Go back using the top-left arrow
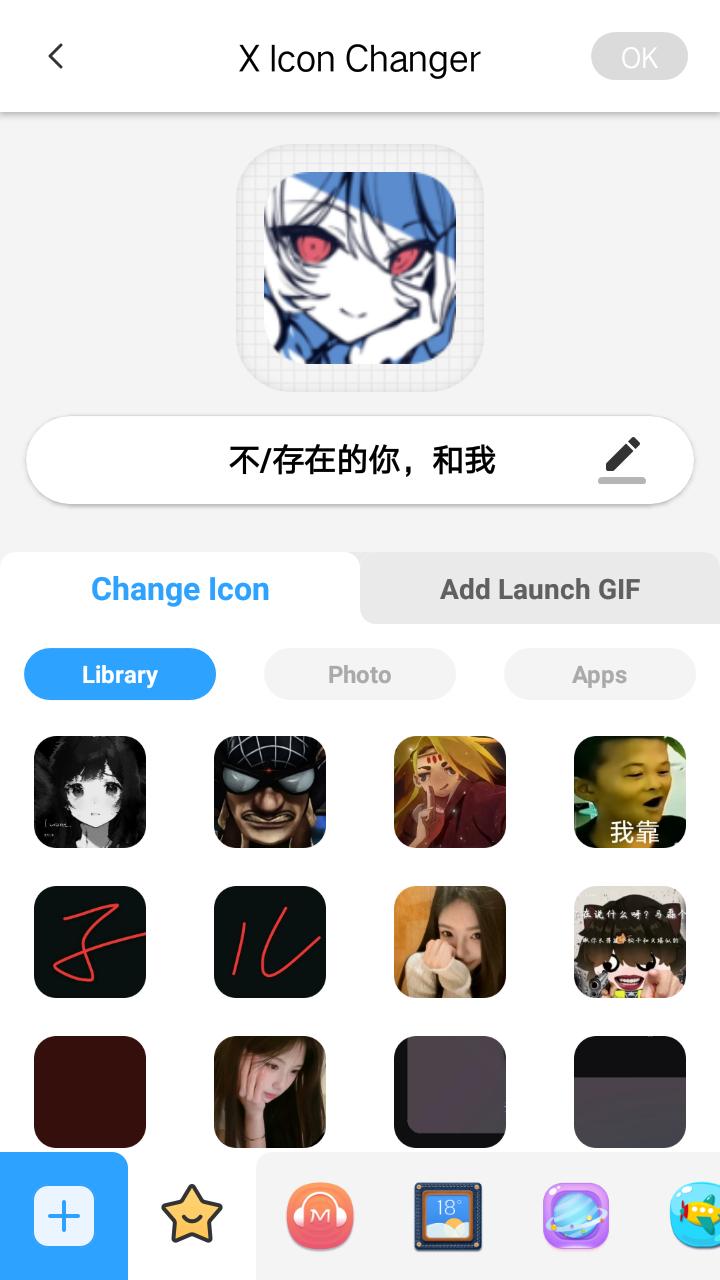The width and height of the screenshot is (720, 1280). coord(56,57)
